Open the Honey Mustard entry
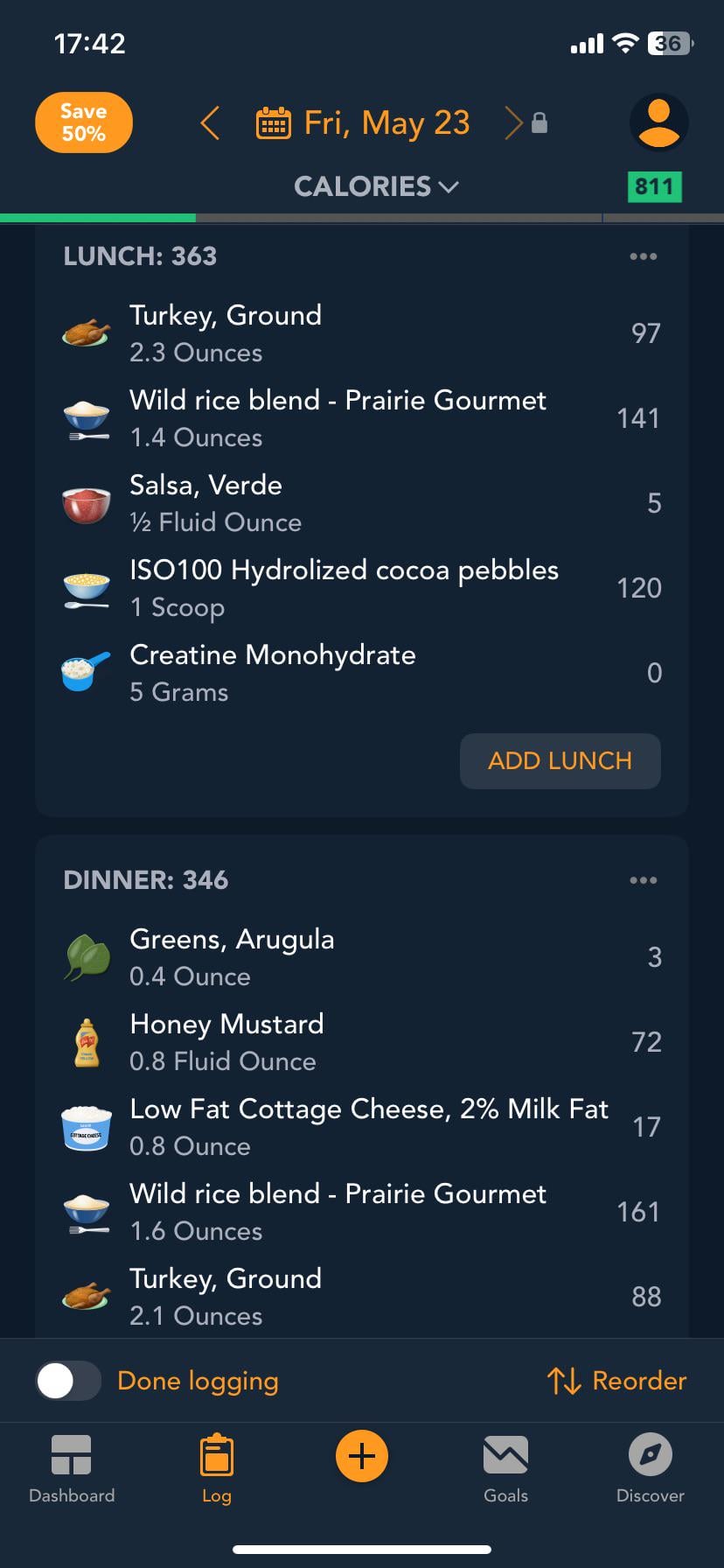Screen dimensions: 724x1568 click(362, 1042)
